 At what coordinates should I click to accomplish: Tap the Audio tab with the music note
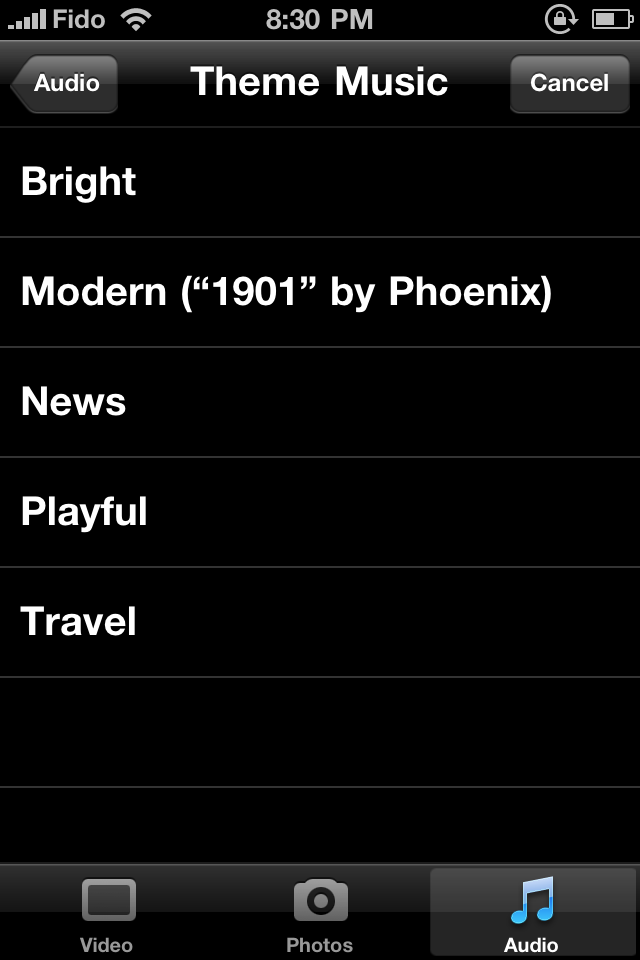point(531,914)
